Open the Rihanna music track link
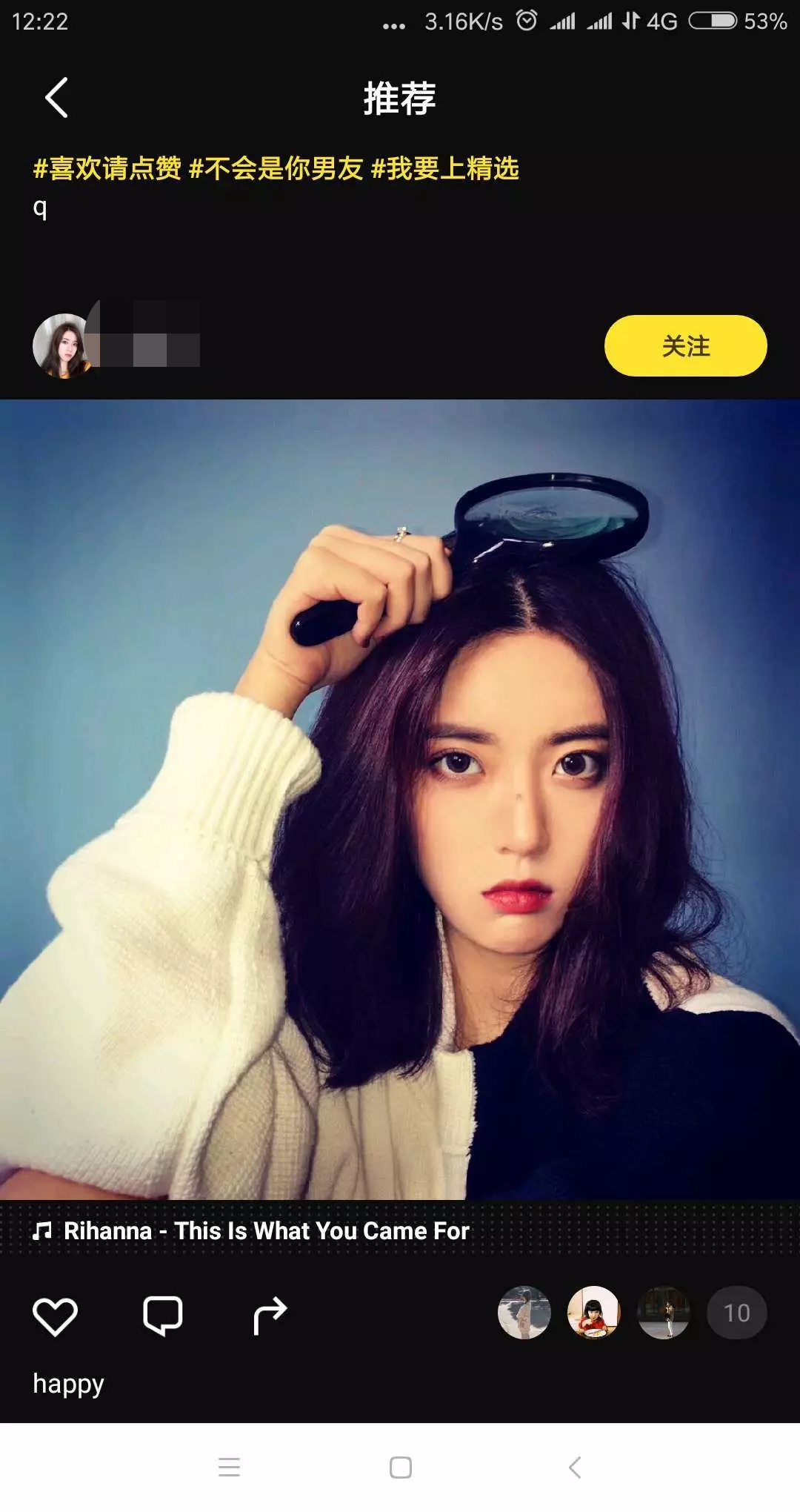The height and width of the screenshot is (1512, 800). [252, 1231]
